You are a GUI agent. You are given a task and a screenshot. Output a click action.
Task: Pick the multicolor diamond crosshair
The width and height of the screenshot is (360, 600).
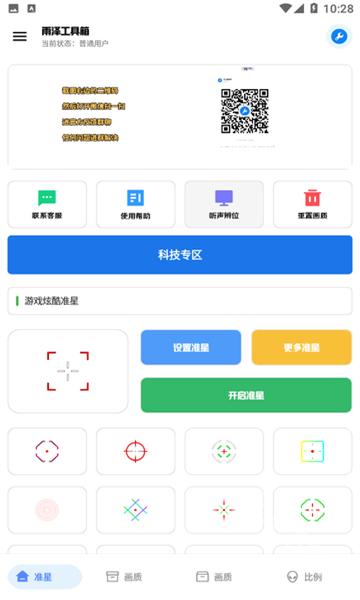tap(135, 510)
